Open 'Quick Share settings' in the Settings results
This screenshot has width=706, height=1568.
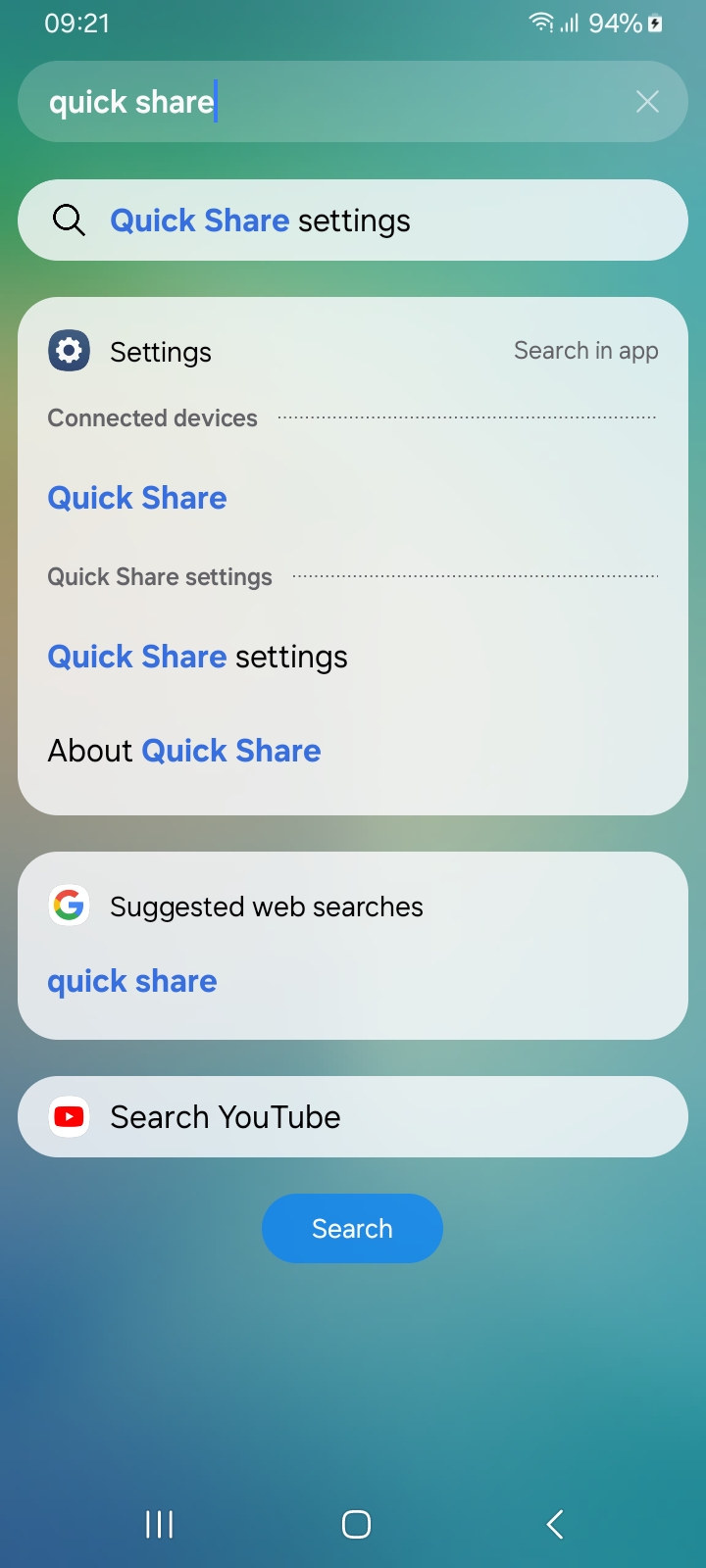(x=198, y=657)
